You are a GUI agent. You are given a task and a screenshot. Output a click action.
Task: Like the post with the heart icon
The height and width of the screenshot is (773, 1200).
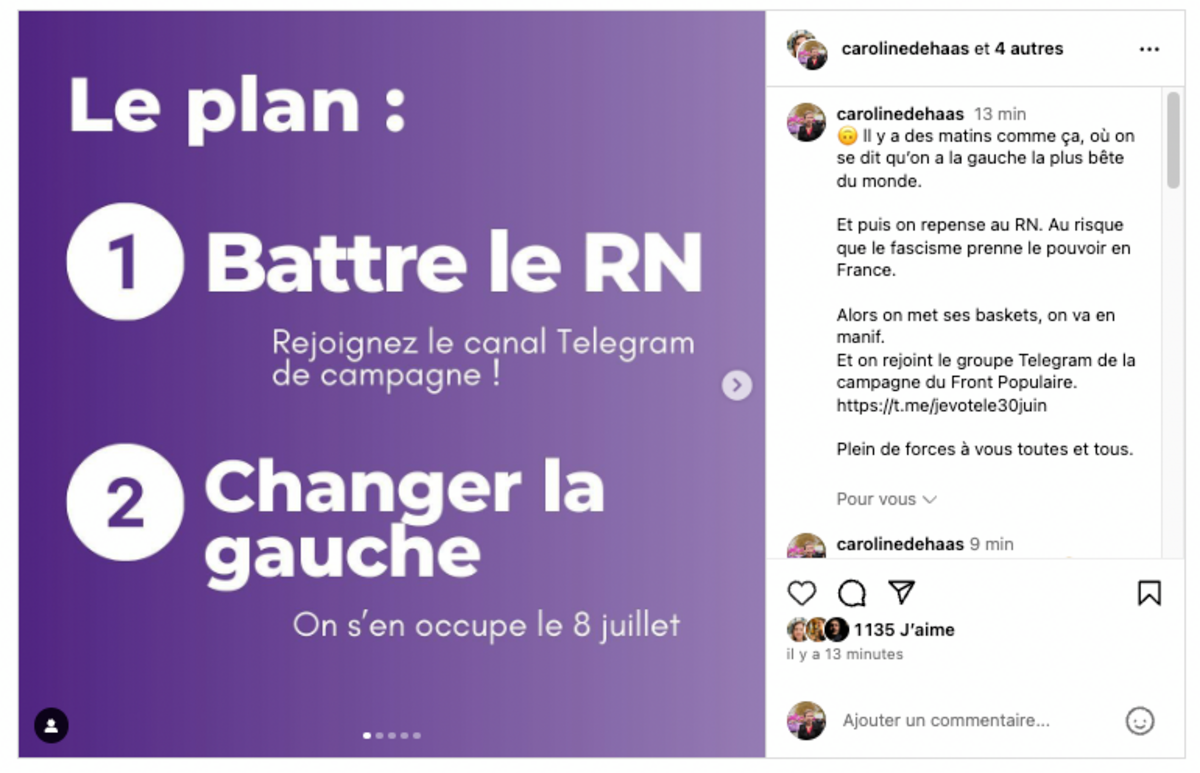pyautogui.click(x=802, y=593)
